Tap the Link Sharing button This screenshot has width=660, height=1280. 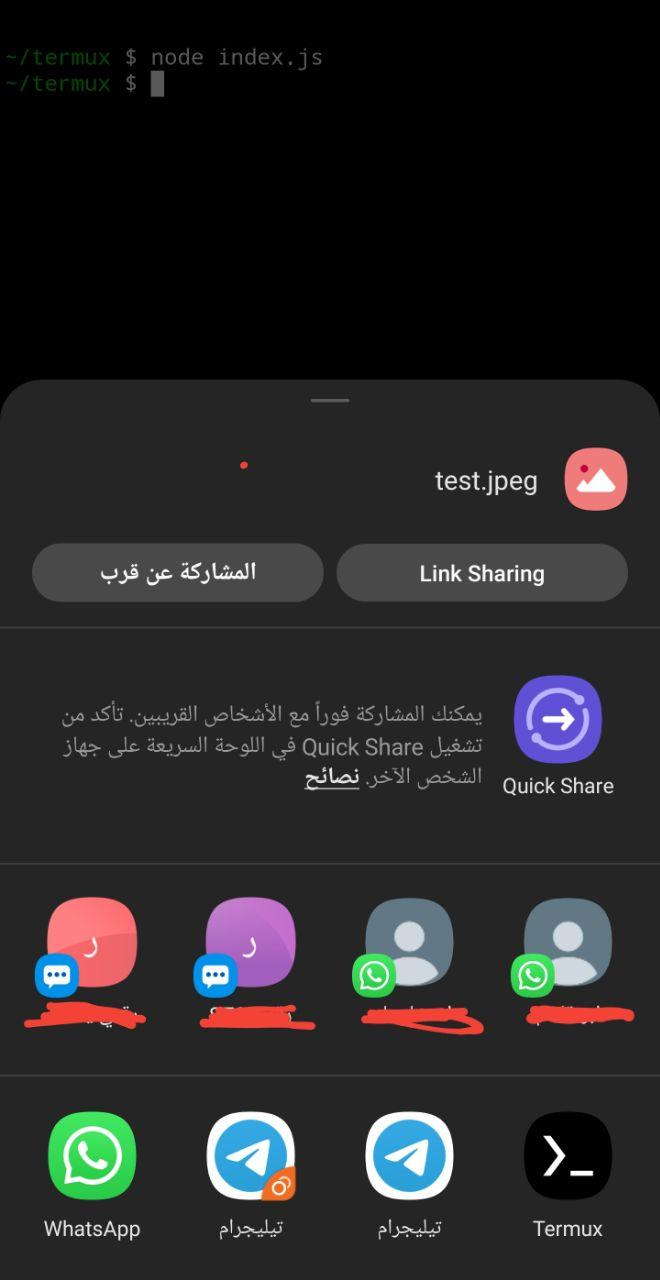point(482,573)
